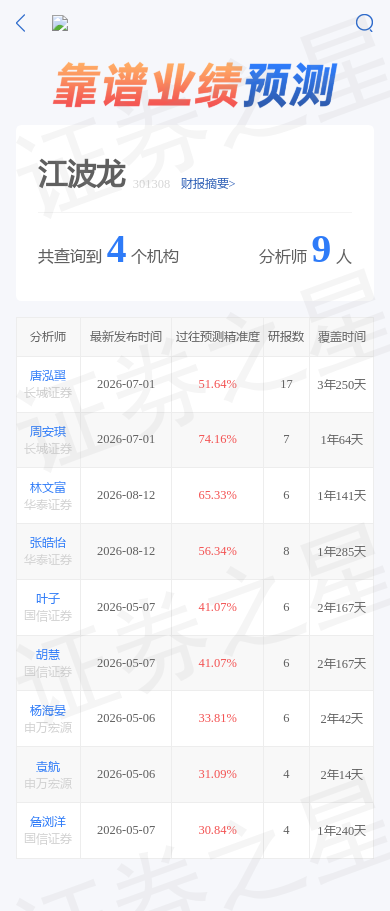Screen dimensions: 390x911
Task: Open analyst 周安琪's profile
Action: (48, 432)
